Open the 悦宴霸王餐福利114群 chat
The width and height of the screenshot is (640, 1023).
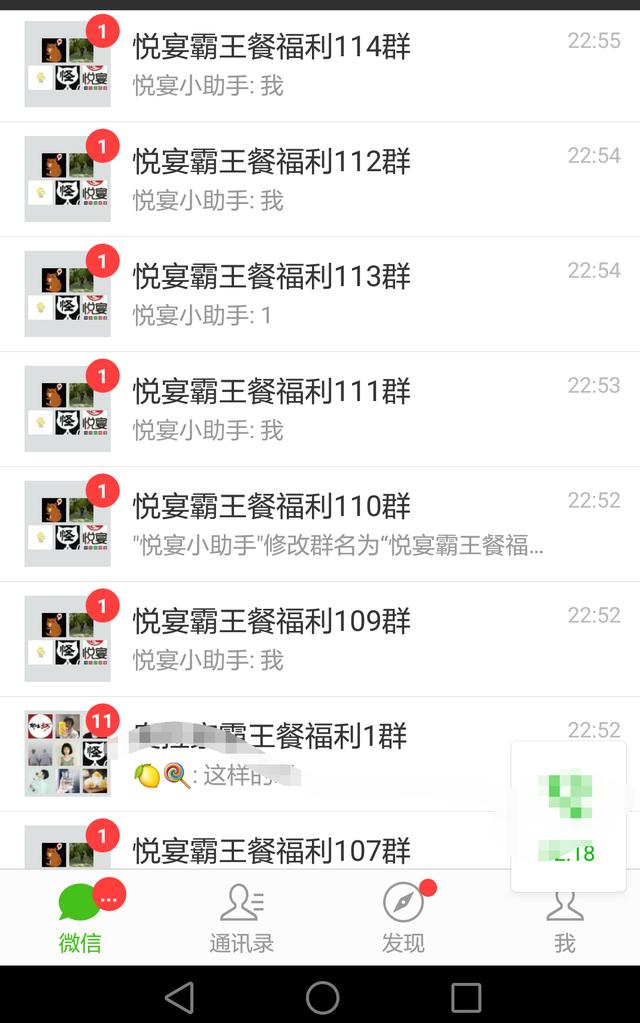coord(320,65)
